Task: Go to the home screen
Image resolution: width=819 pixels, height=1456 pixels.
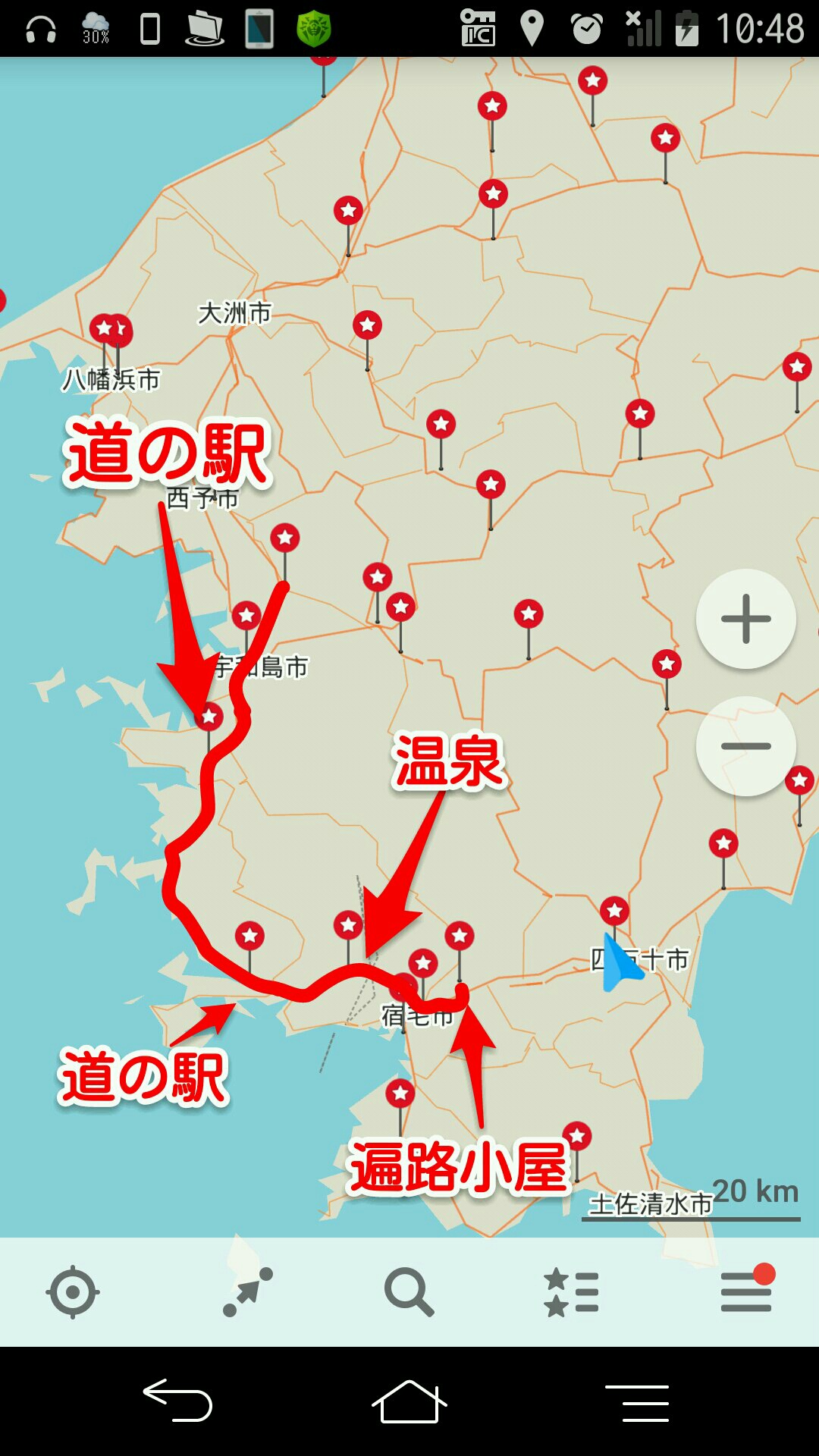Action: (409, 1401)
